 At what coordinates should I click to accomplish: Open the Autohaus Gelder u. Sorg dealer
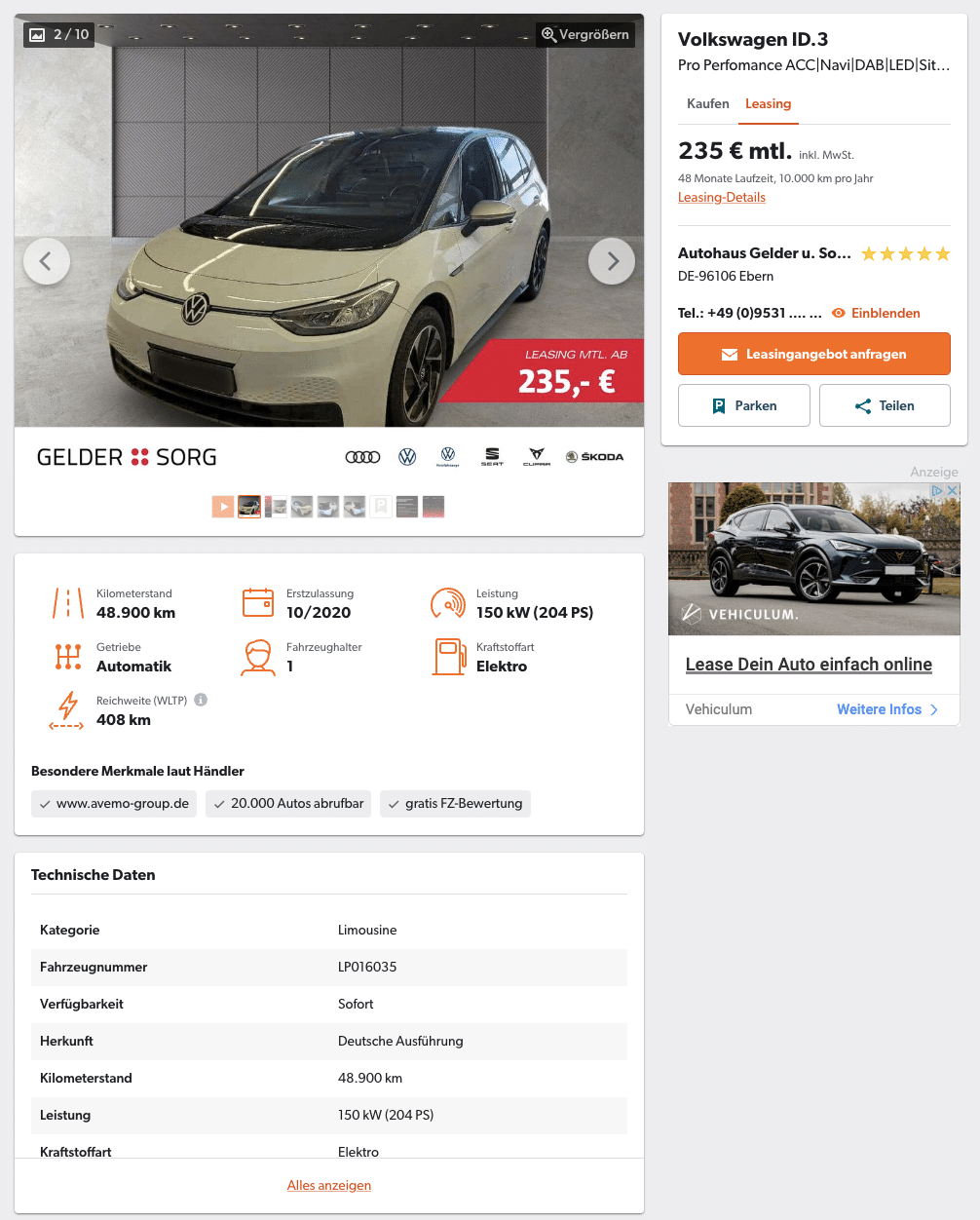point(764,253)
